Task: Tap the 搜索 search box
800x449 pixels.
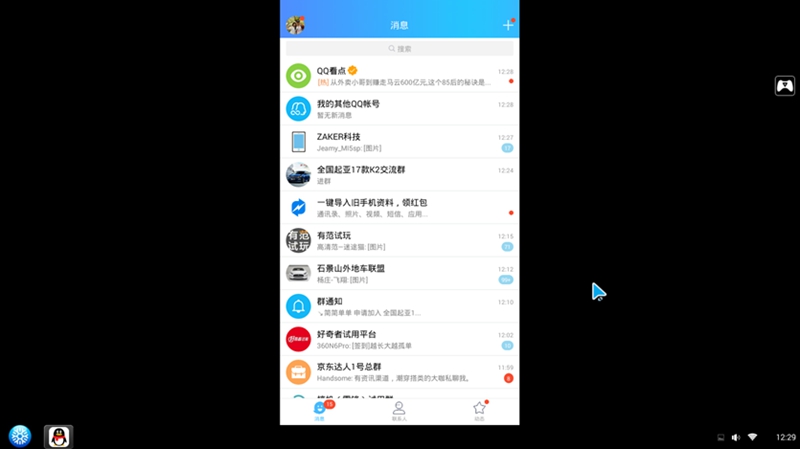Action: coord(399,48)
